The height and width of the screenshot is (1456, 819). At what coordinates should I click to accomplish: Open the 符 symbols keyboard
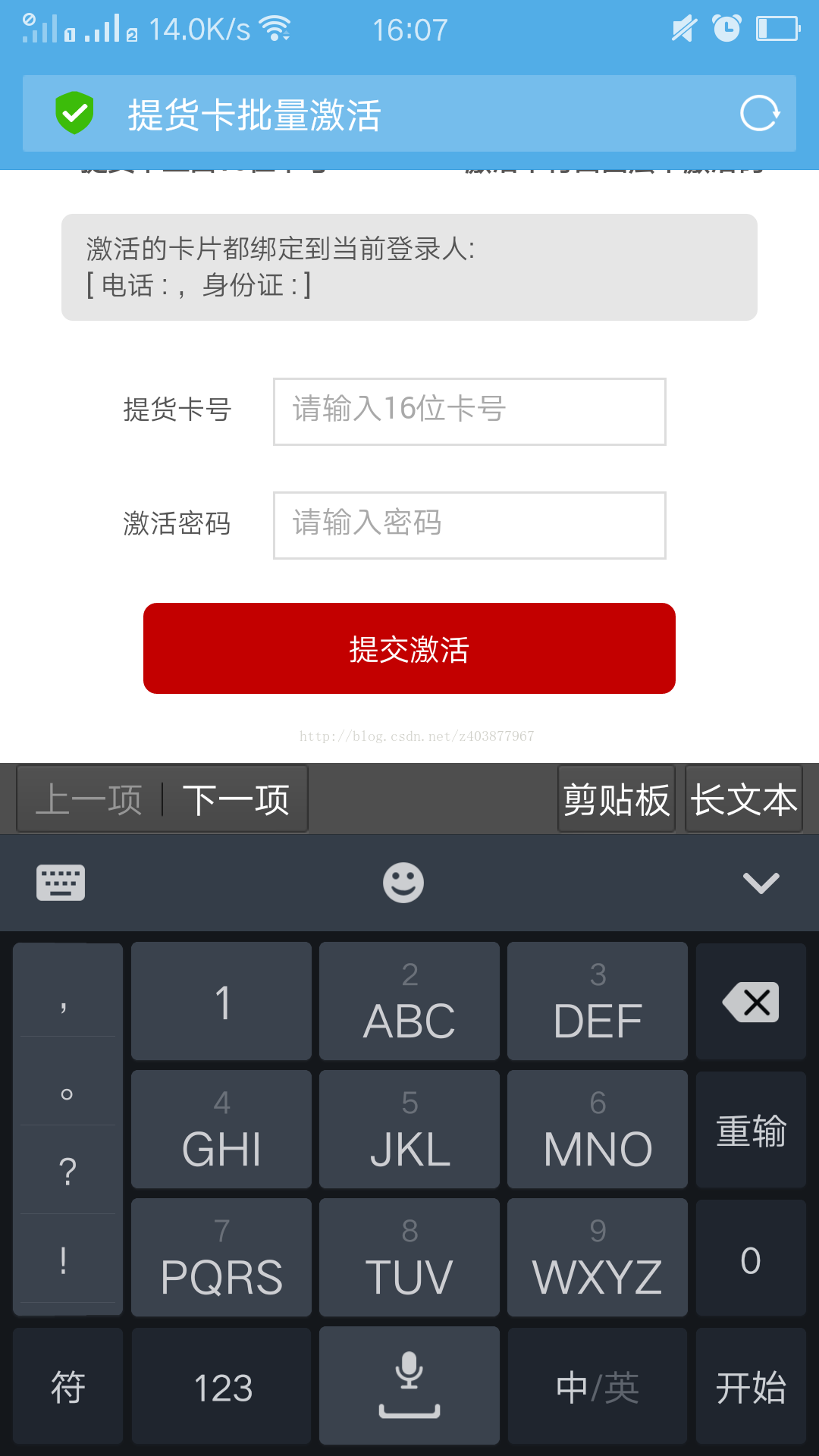(x=67, y=1386)
